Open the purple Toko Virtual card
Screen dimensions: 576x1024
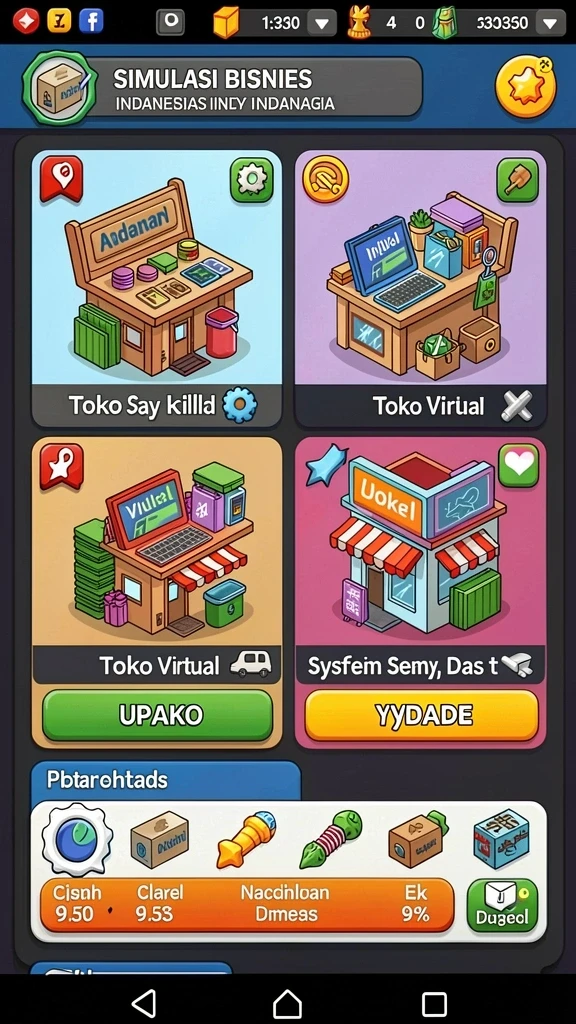coord(421,288)
